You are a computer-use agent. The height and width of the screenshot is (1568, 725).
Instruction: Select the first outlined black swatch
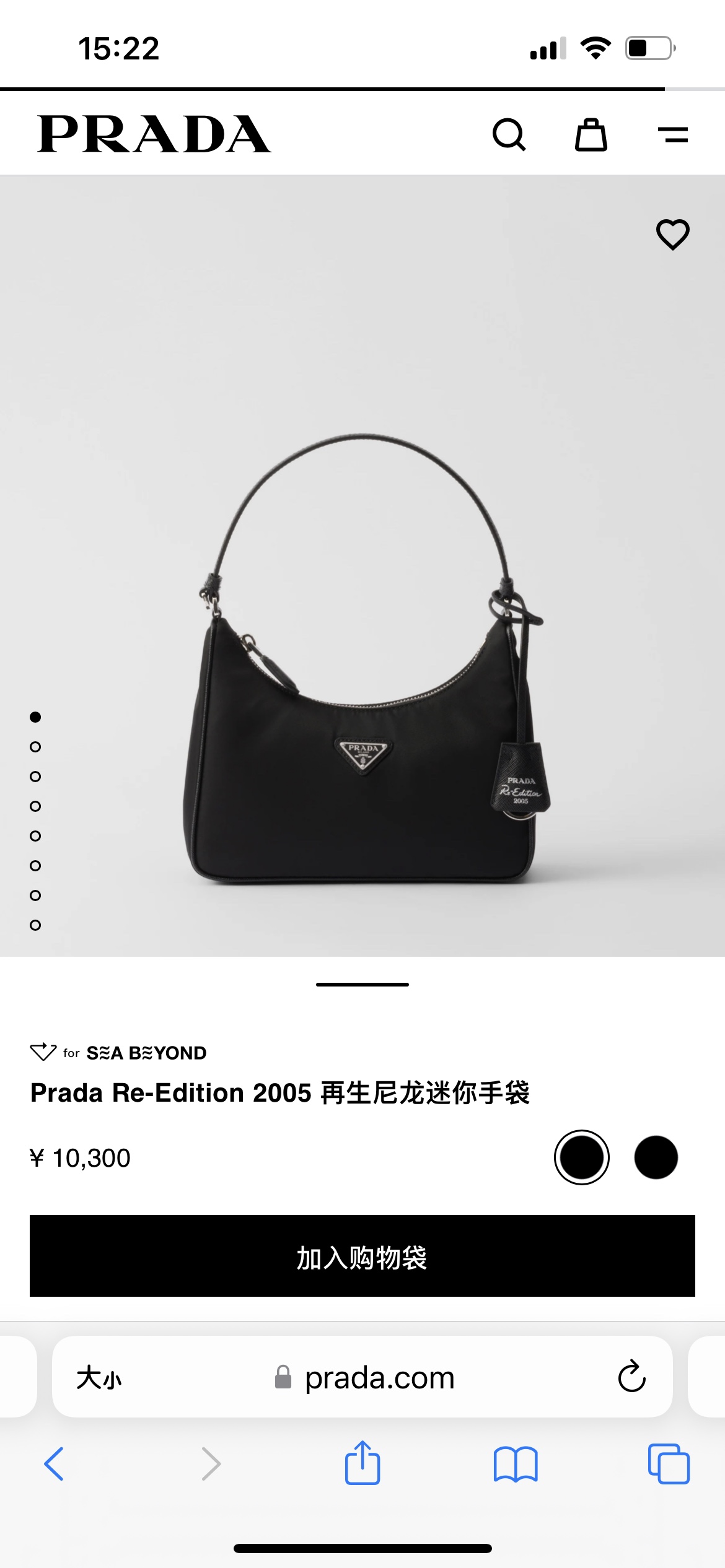pos(581,1157)
